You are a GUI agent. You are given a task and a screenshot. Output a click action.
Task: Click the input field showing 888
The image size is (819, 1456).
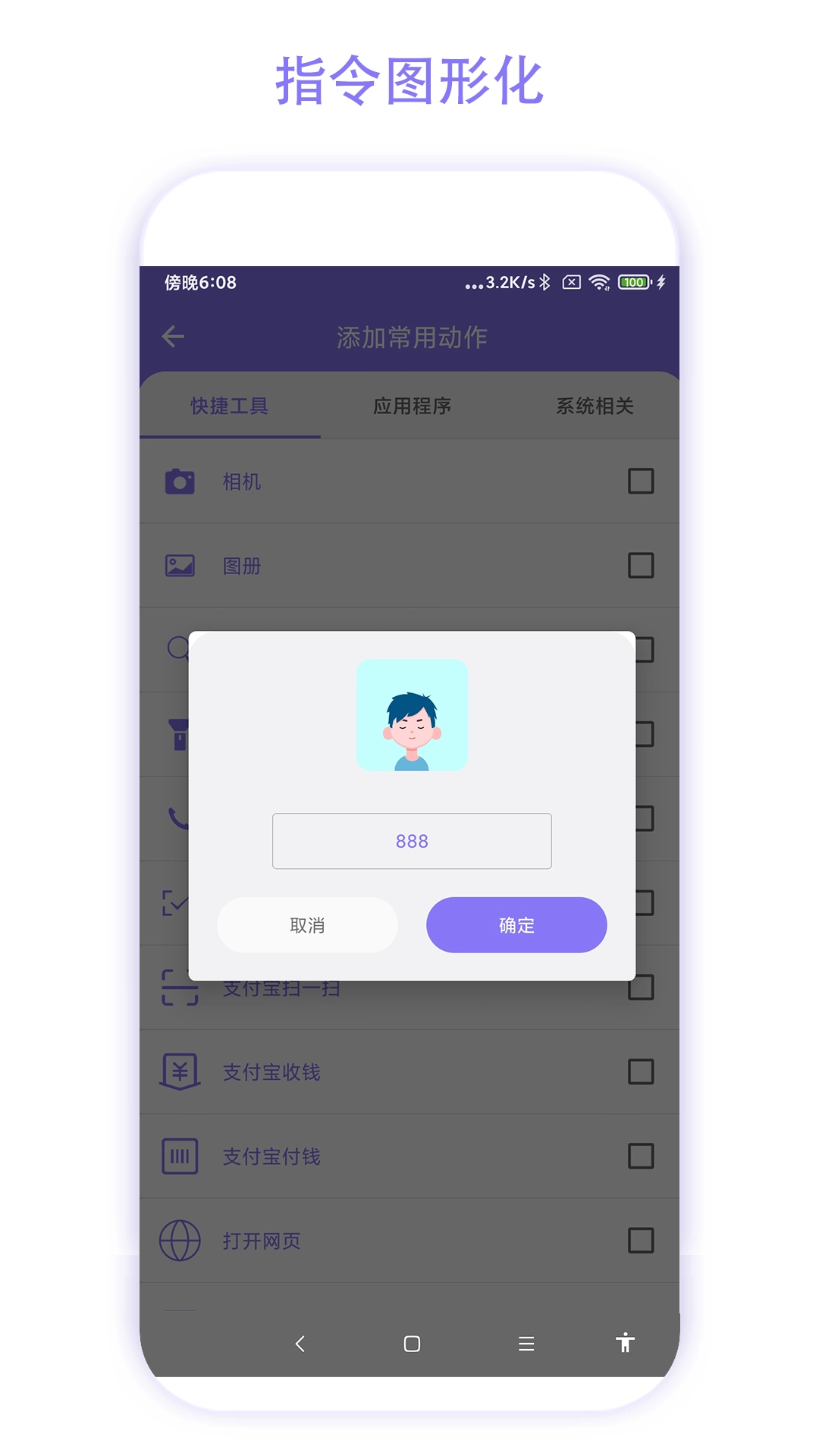tap(412, 840)
